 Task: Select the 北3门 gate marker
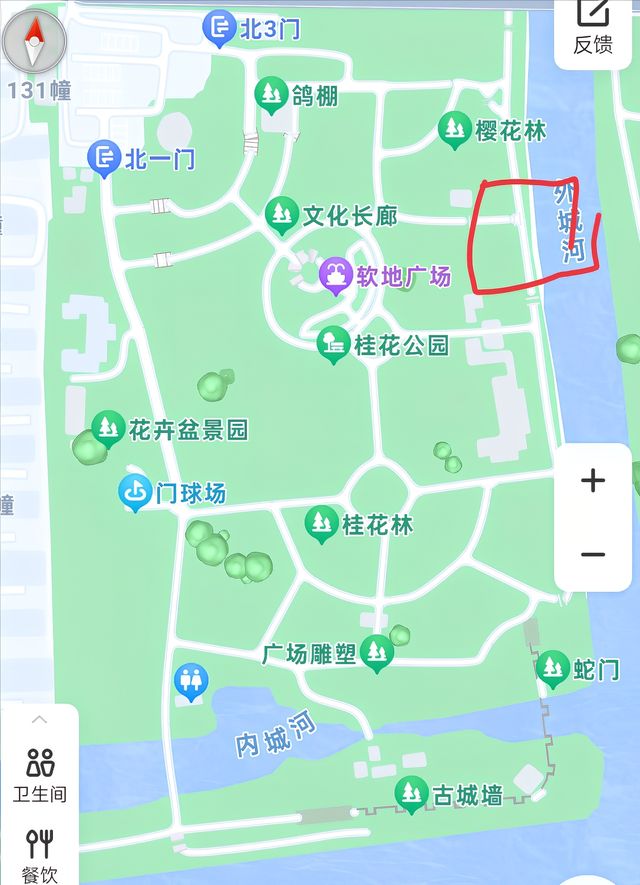(x=218, y=28)
